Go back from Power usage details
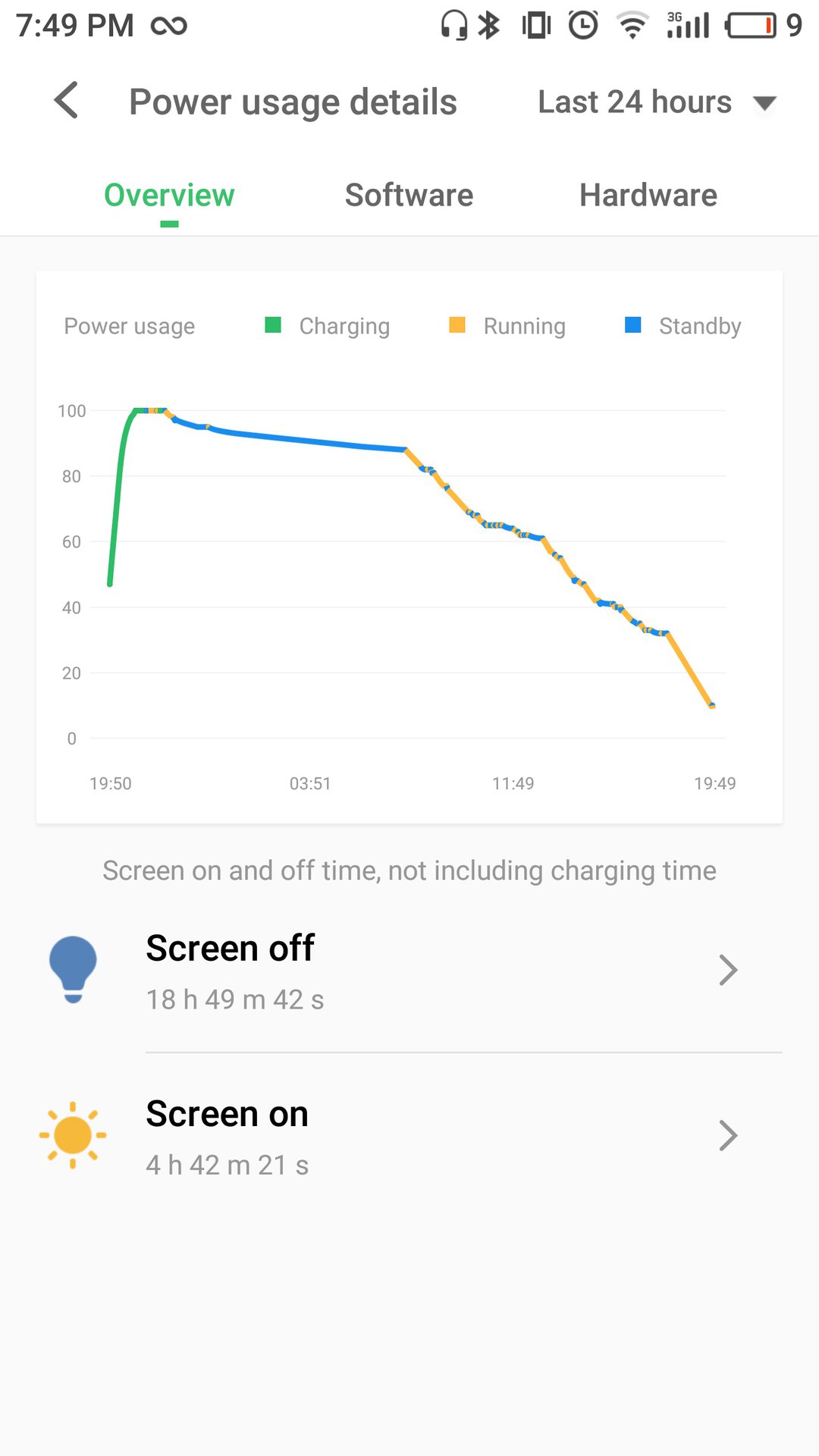 [67, 101]
